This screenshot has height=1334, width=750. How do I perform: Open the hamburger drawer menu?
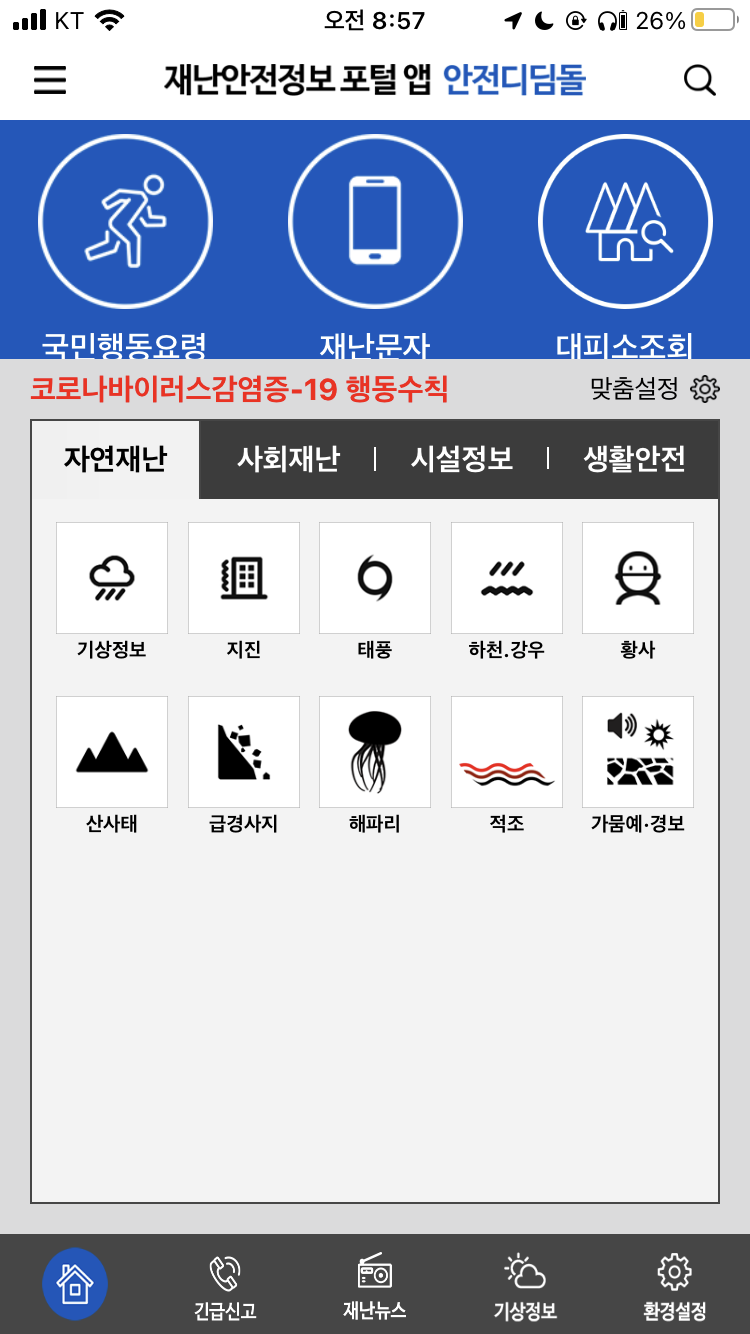click(50, 80)
